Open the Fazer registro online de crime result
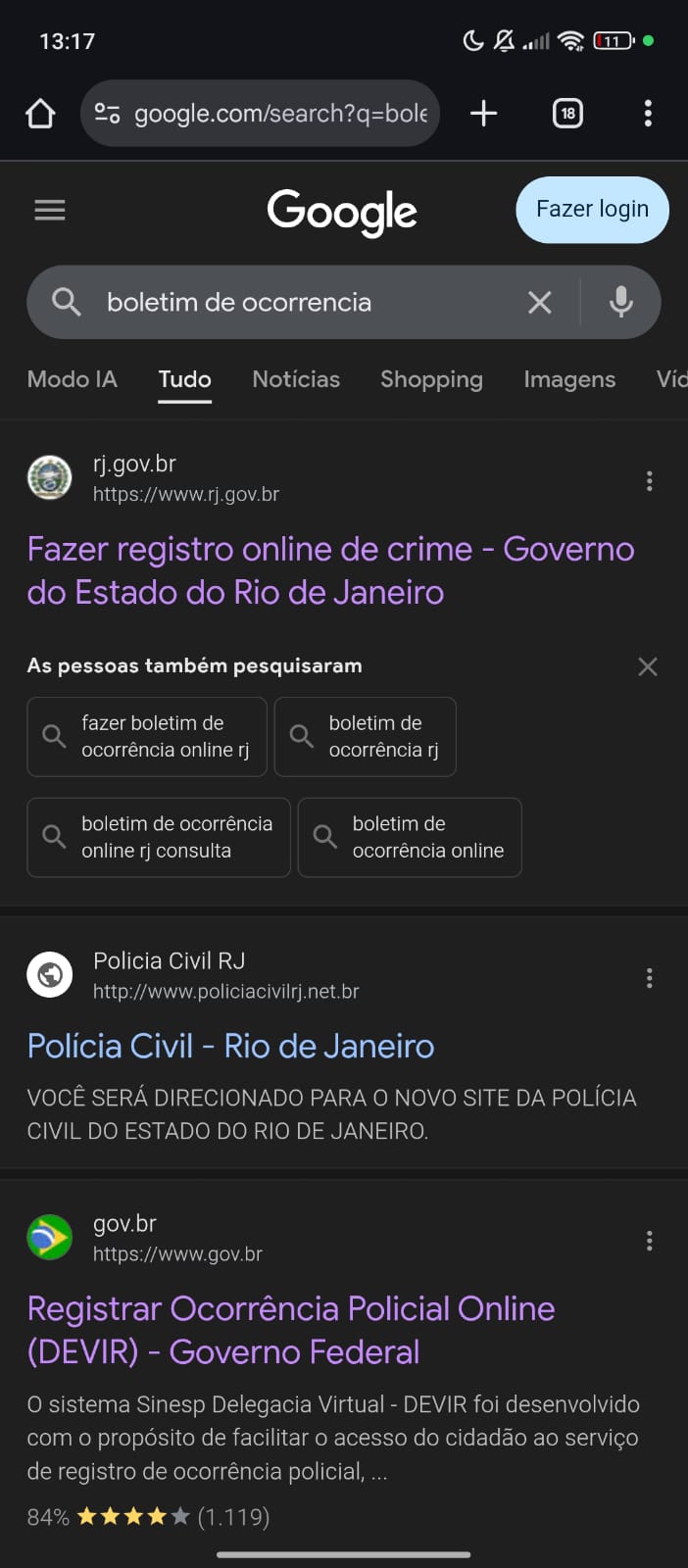 [330, 570]
